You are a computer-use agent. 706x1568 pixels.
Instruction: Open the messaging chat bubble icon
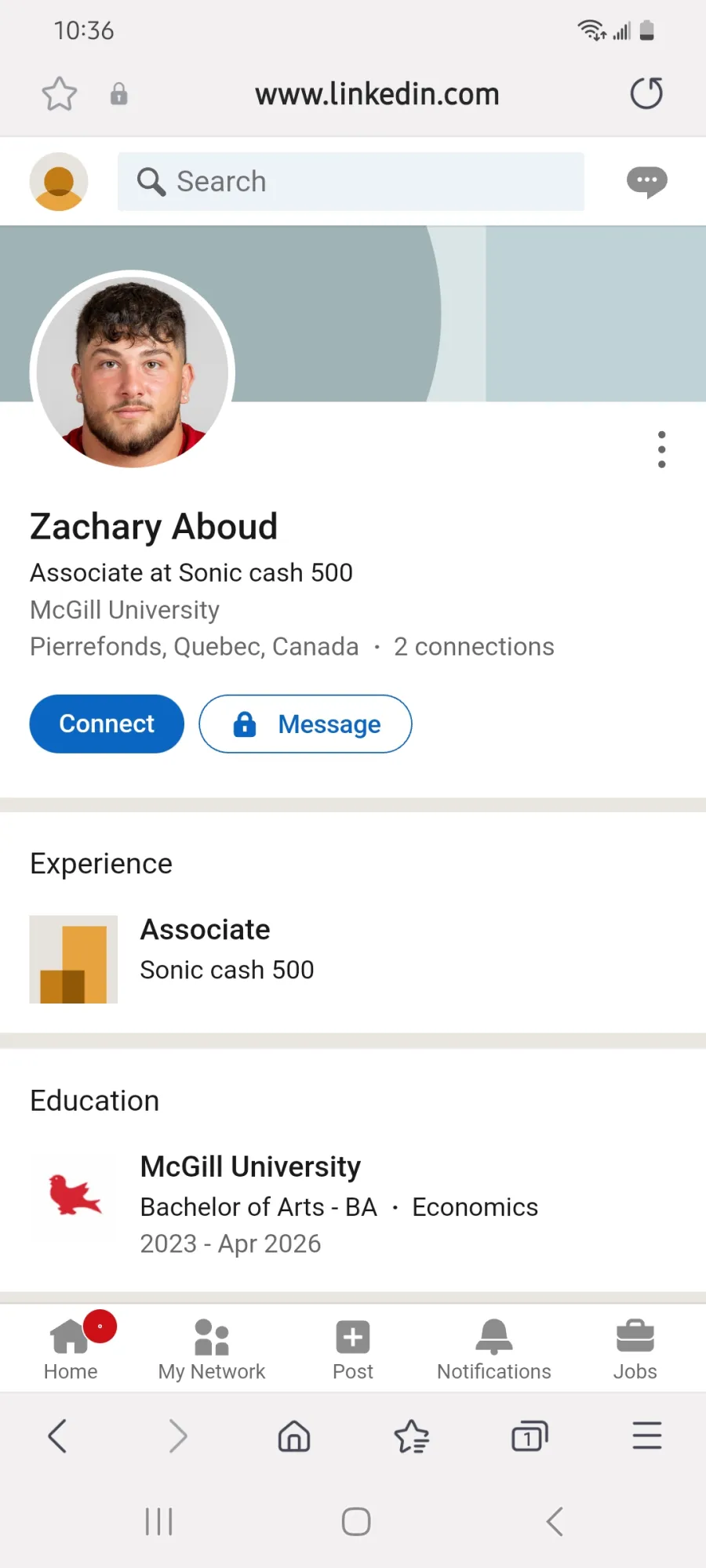(x=646, y=182)
